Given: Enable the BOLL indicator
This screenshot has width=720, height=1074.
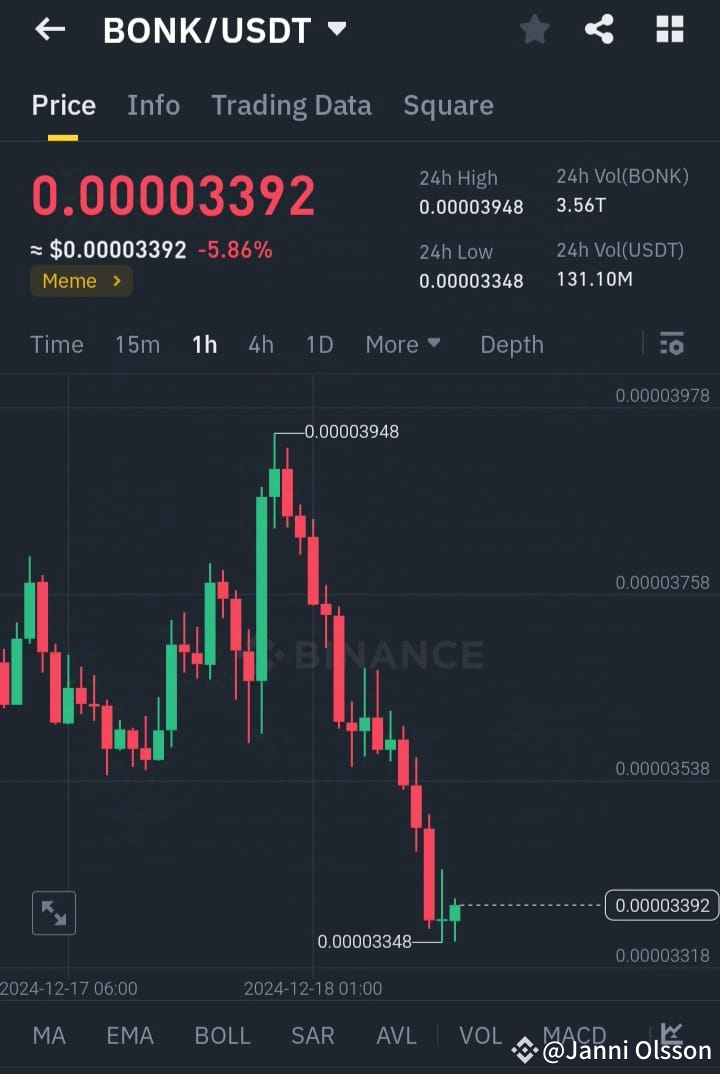Looking at the screenshot, I should 222,1036.
